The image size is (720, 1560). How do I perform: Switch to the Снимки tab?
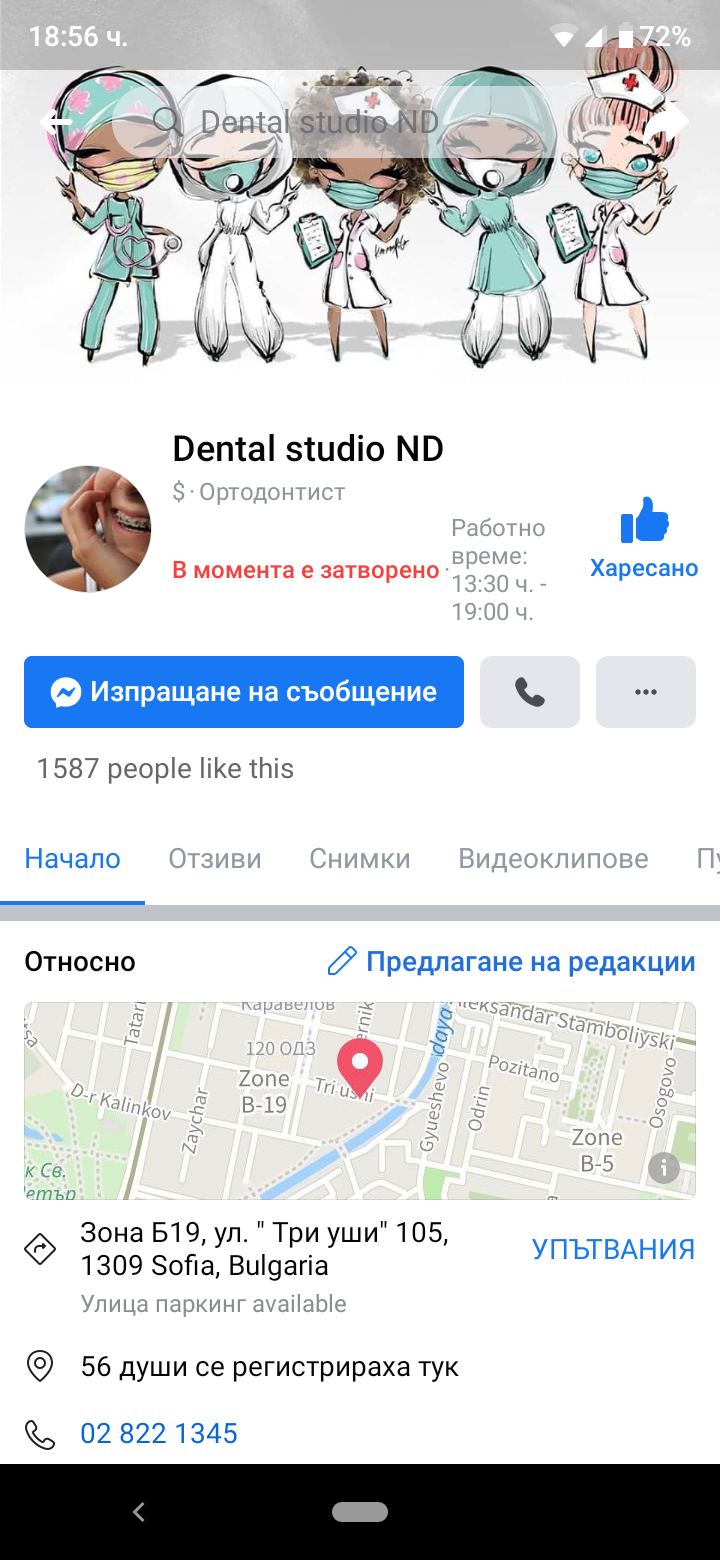360,858
